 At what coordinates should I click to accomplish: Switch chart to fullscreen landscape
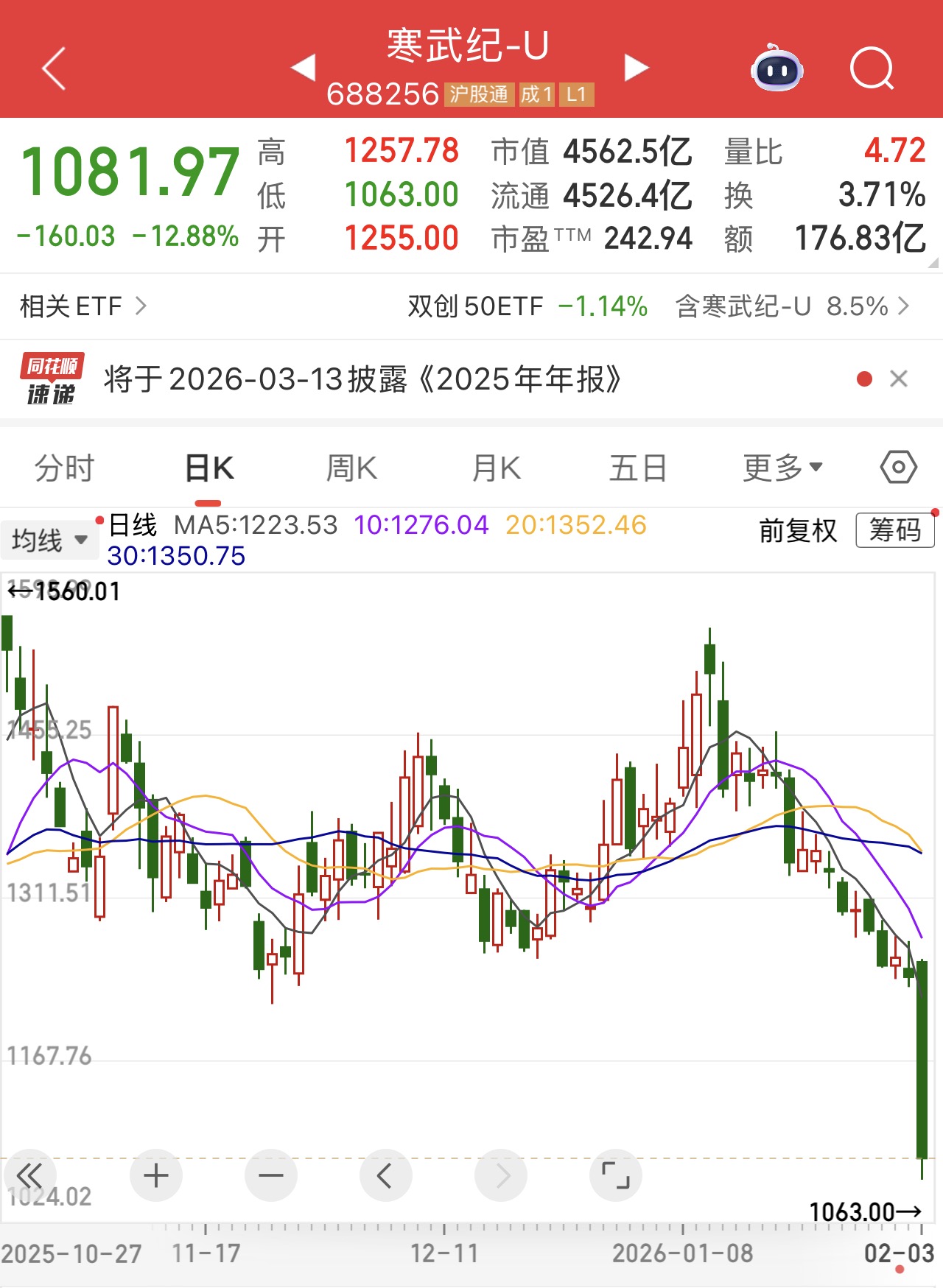615,1175
